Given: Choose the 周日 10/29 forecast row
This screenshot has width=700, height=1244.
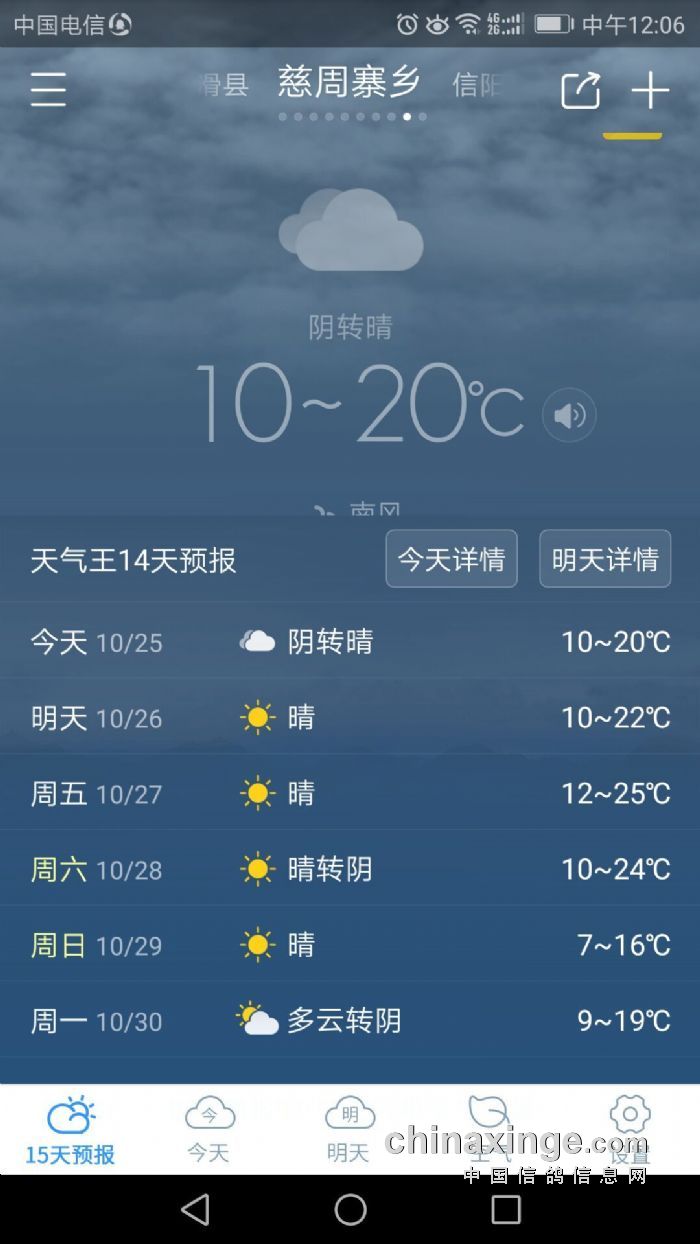Looking at the screenshot, I should pyautogui.click(x=350, y=945).
